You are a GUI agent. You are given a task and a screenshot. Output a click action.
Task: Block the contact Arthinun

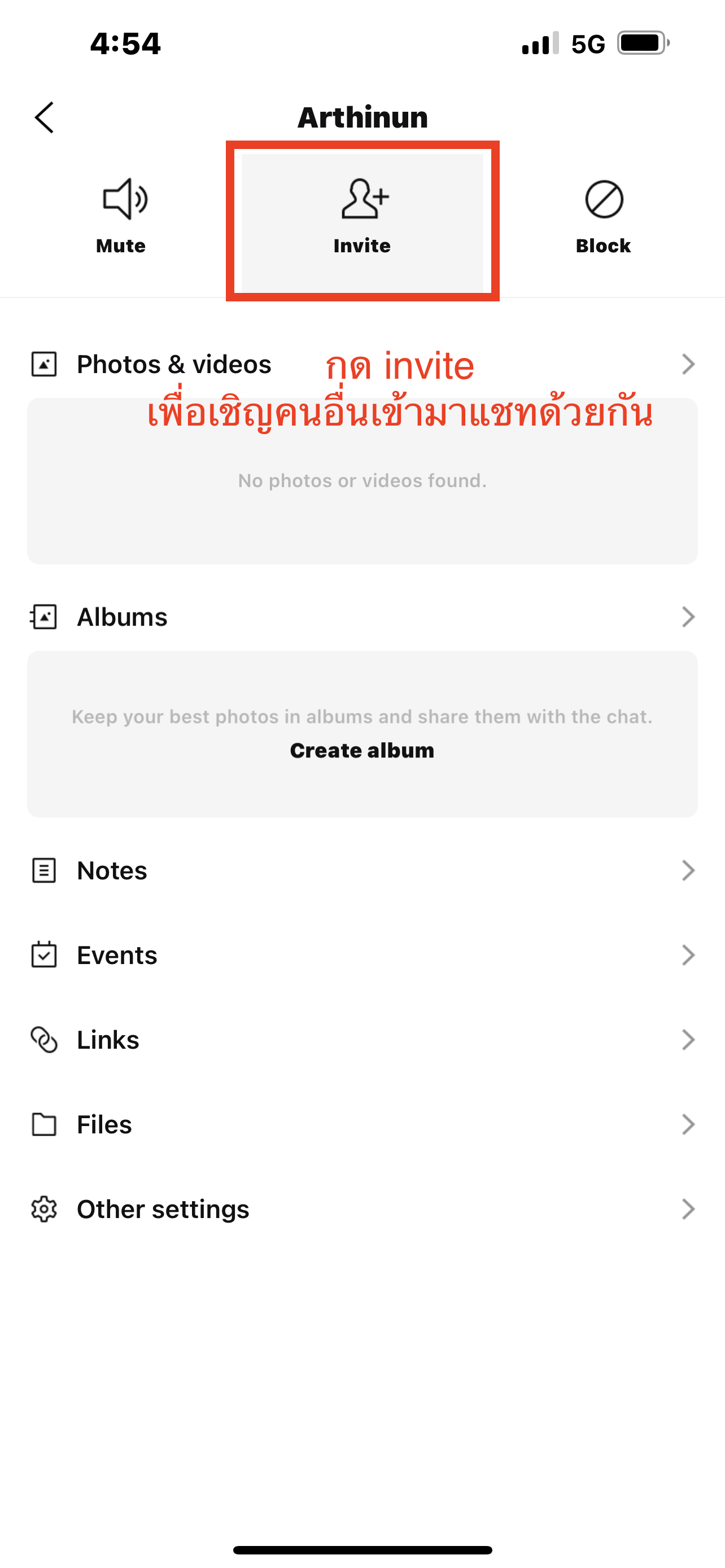[603, 216]
